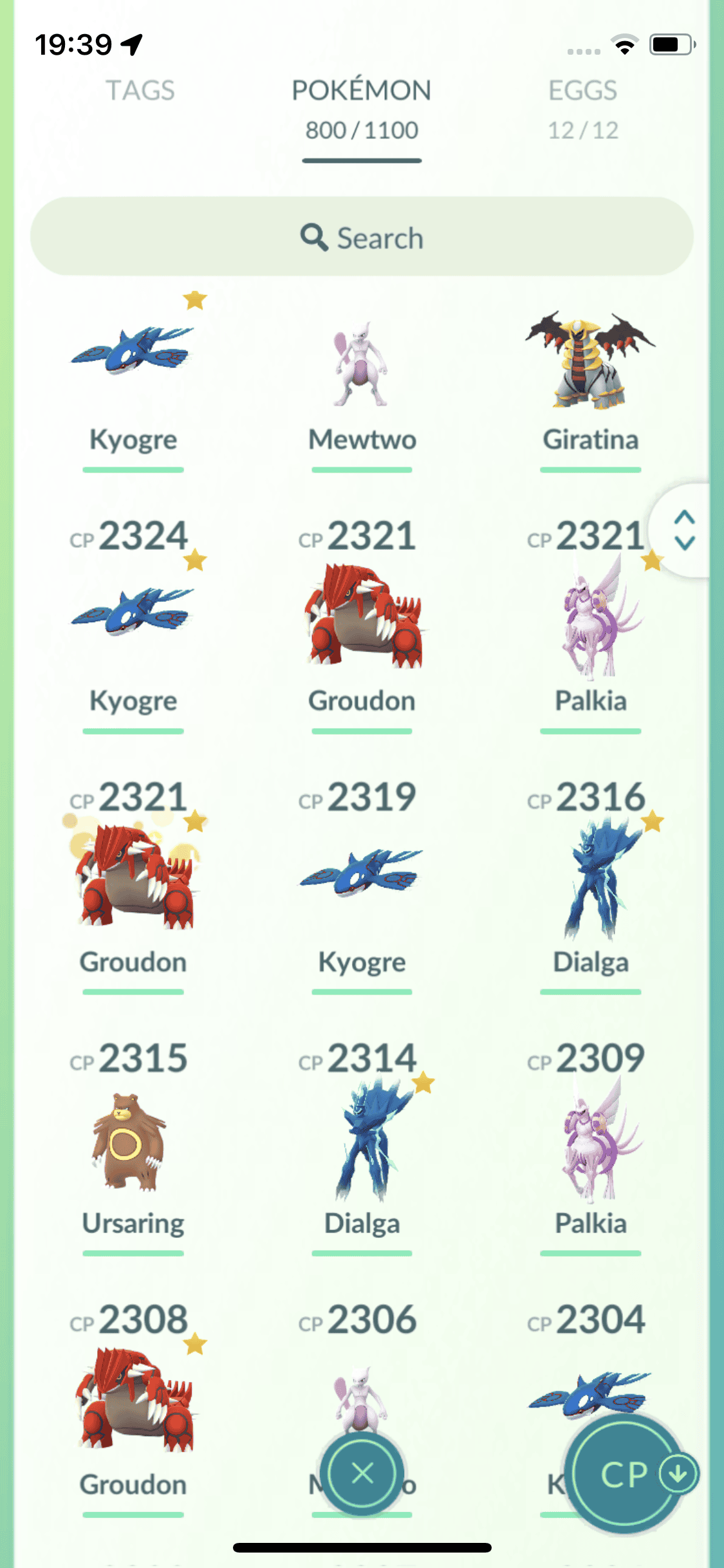Close the Pokémon storage screen
Screen dimensions: 724x1568
[x=362, y=1473]
